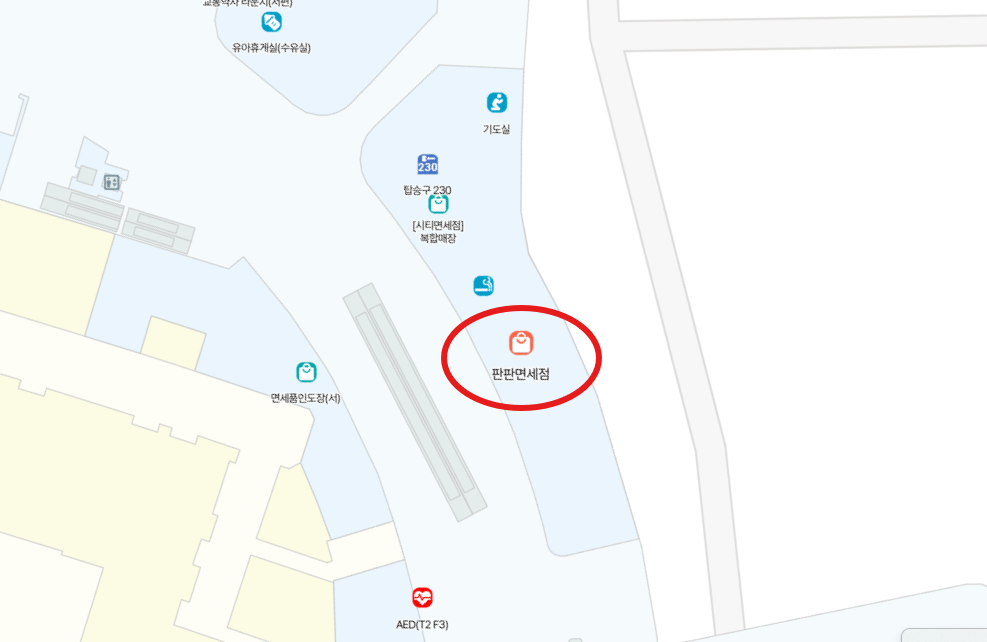Select the 판판면세점 shop marker
The image size is (987, 642).
[521, 343]
